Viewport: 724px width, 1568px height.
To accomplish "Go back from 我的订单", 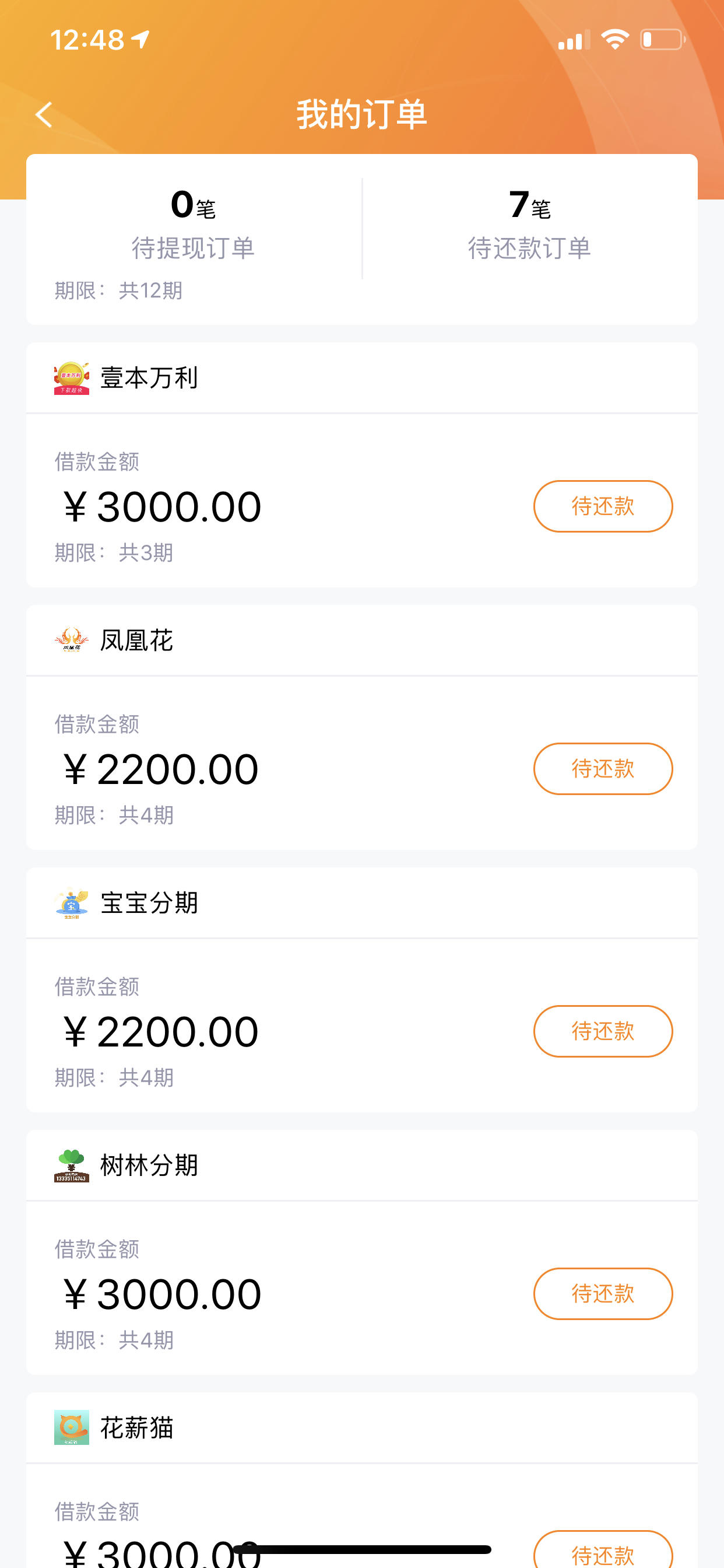I will click(x=44, y=114).
